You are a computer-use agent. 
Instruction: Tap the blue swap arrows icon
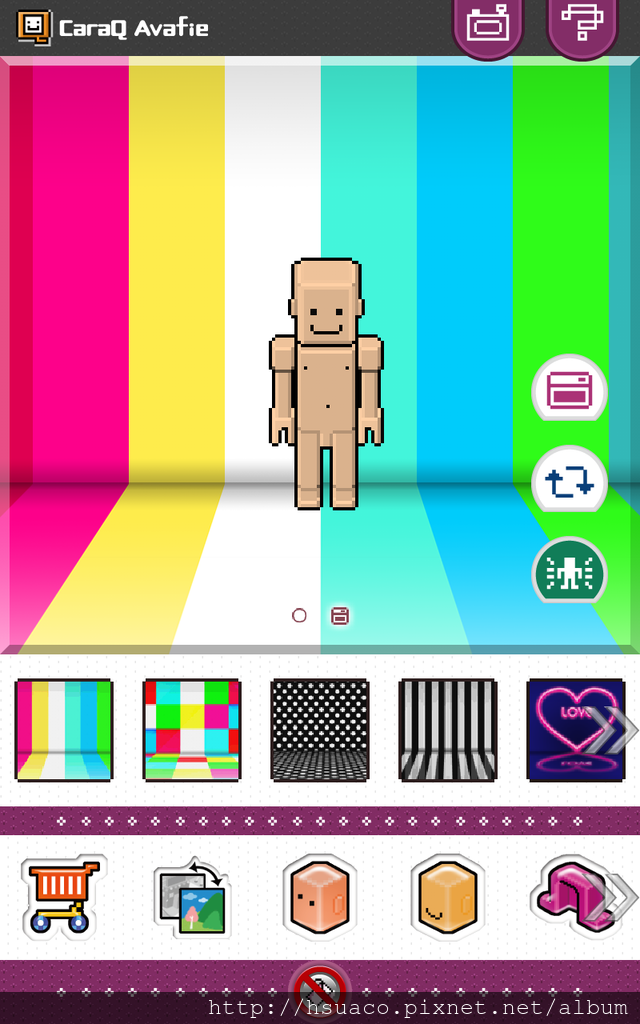point(569,481)
